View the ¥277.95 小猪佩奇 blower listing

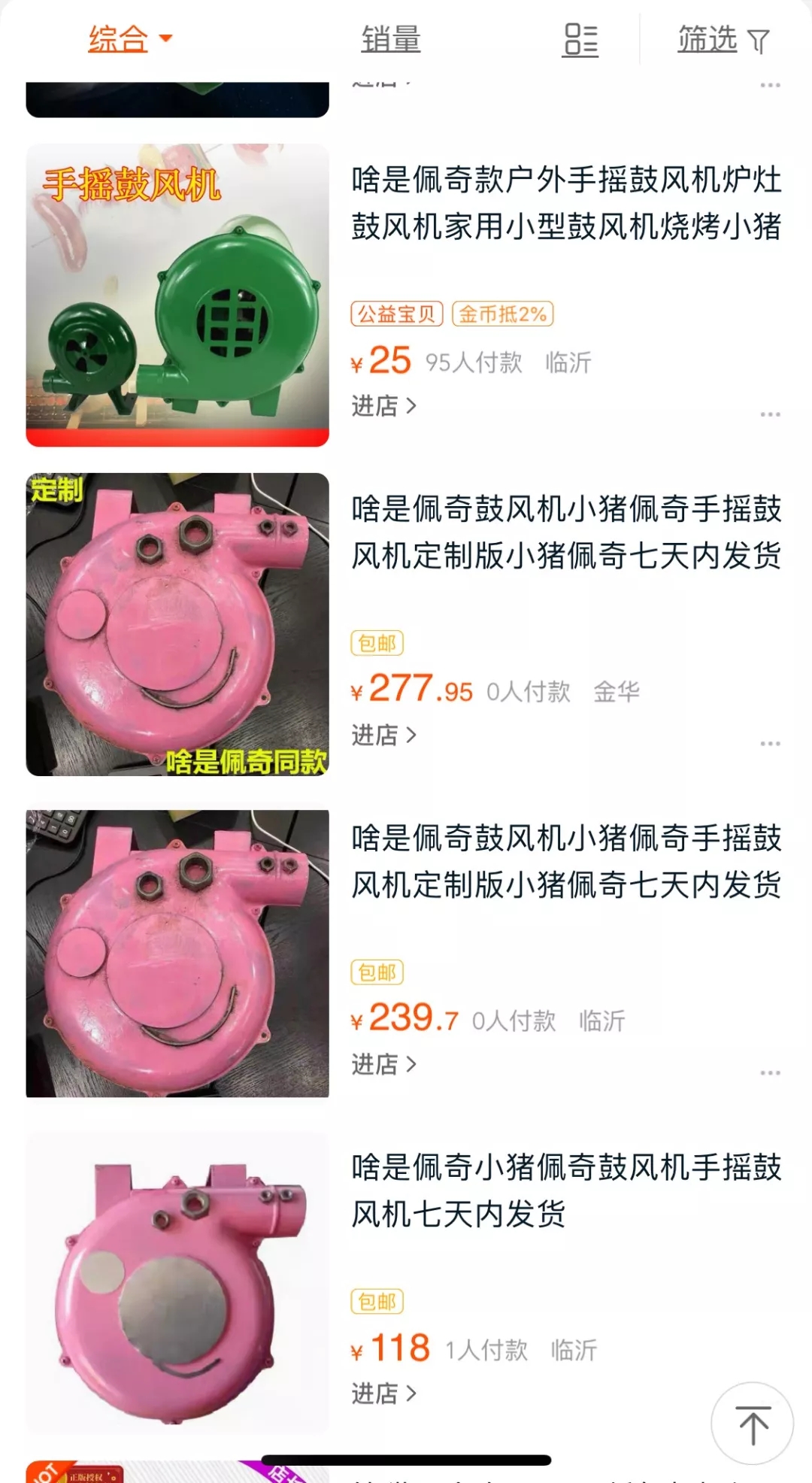pos(566,532)
